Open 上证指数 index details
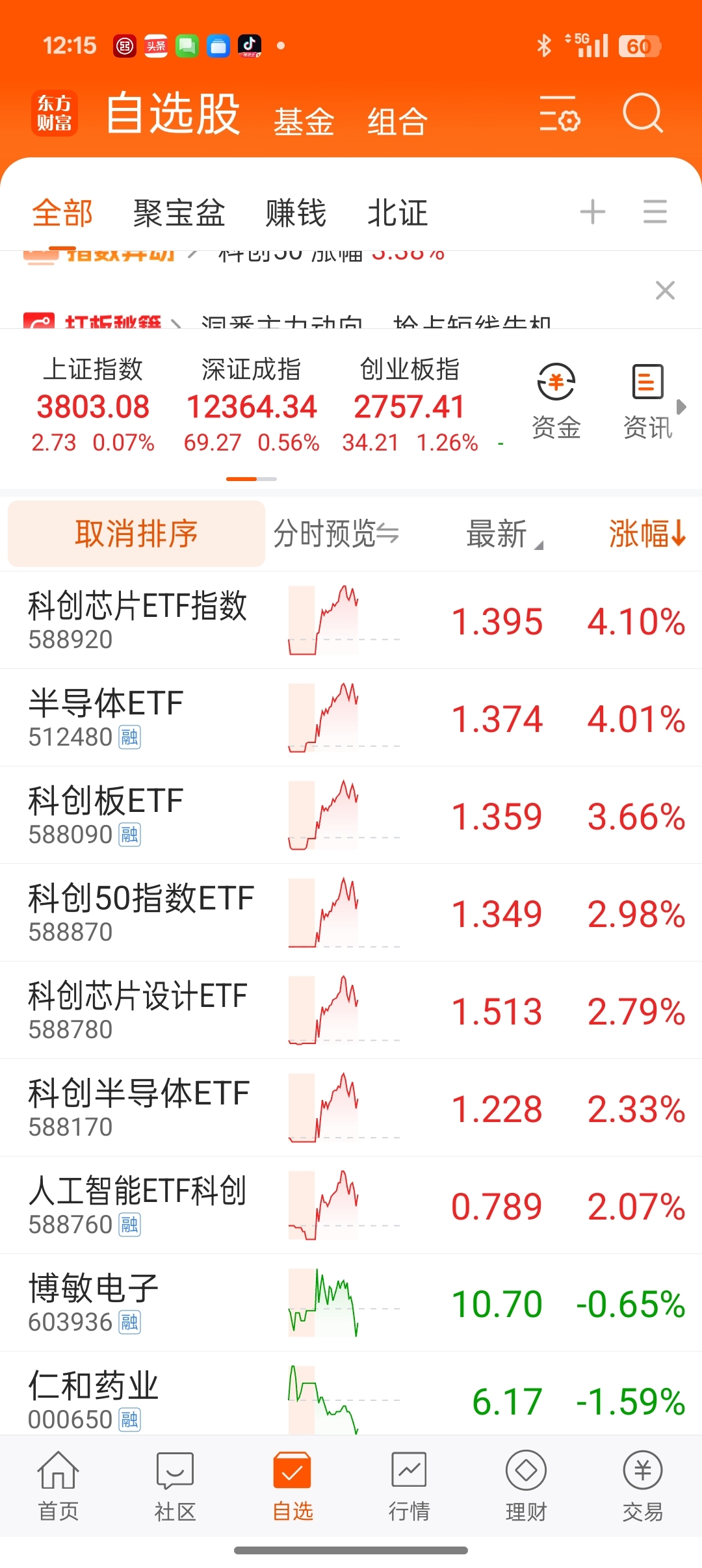Screen dimensions: 702x1568 pos(93,404)
